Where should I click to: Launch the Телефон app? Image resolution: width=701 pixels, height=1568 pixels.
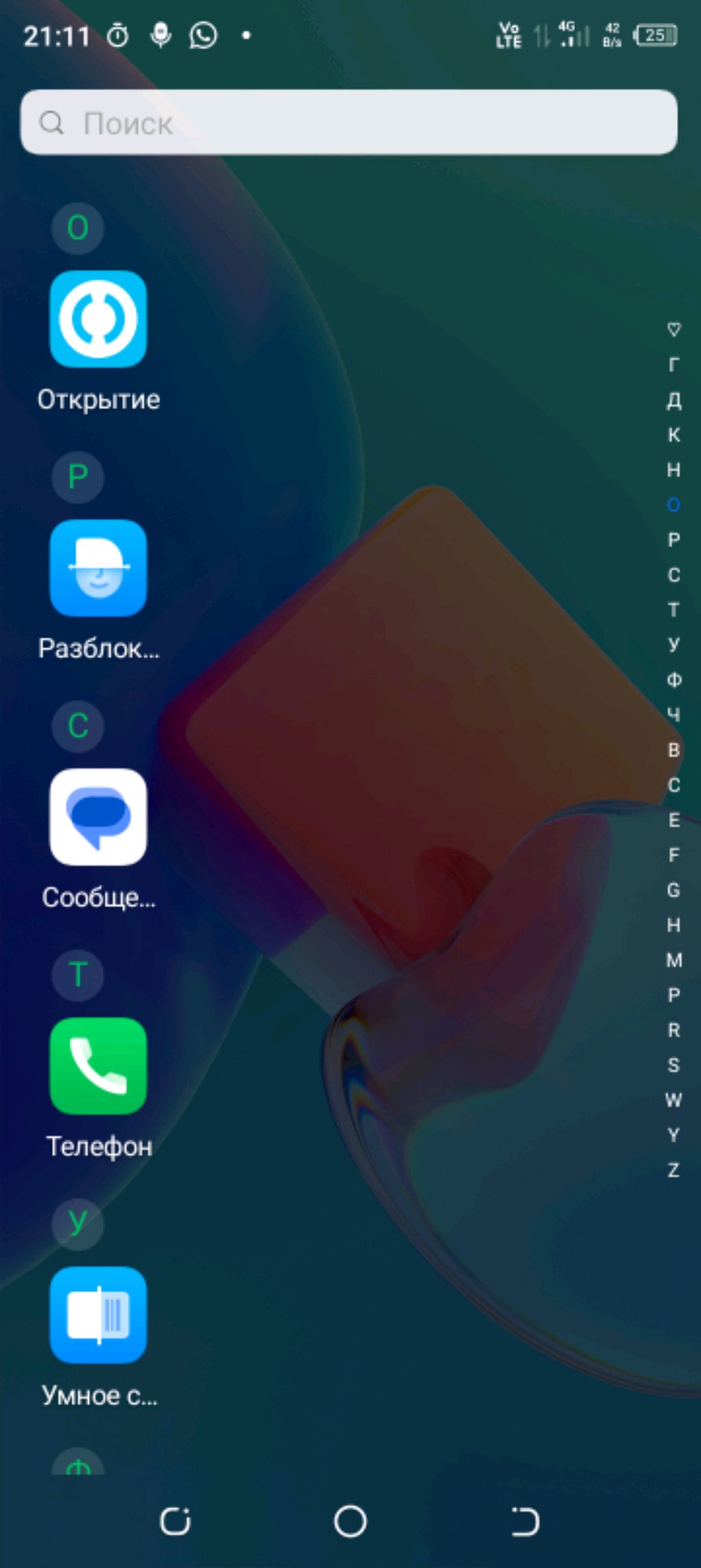pos(98,1067)
